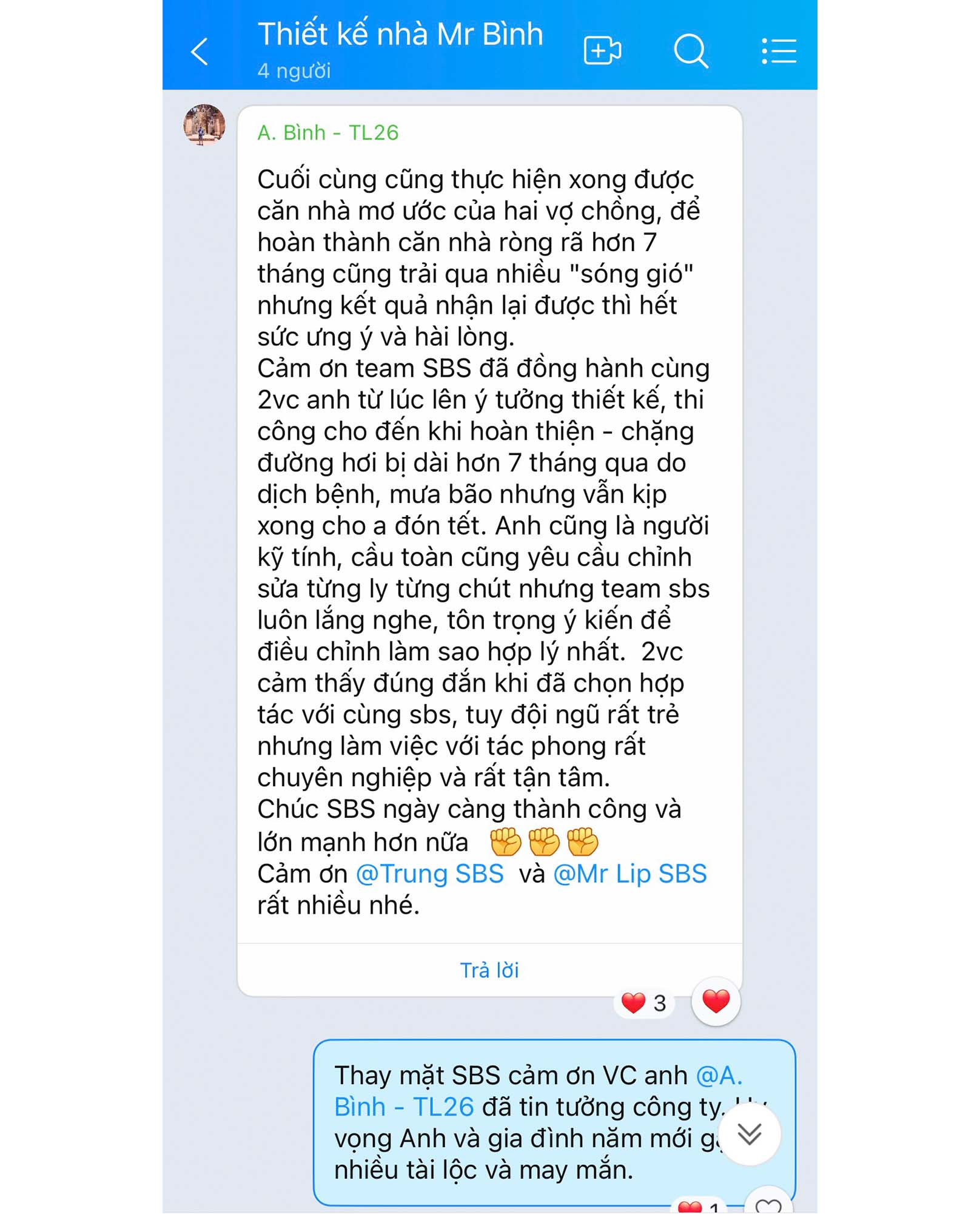
Task: Start a group video call
Action: click(602, 50)
